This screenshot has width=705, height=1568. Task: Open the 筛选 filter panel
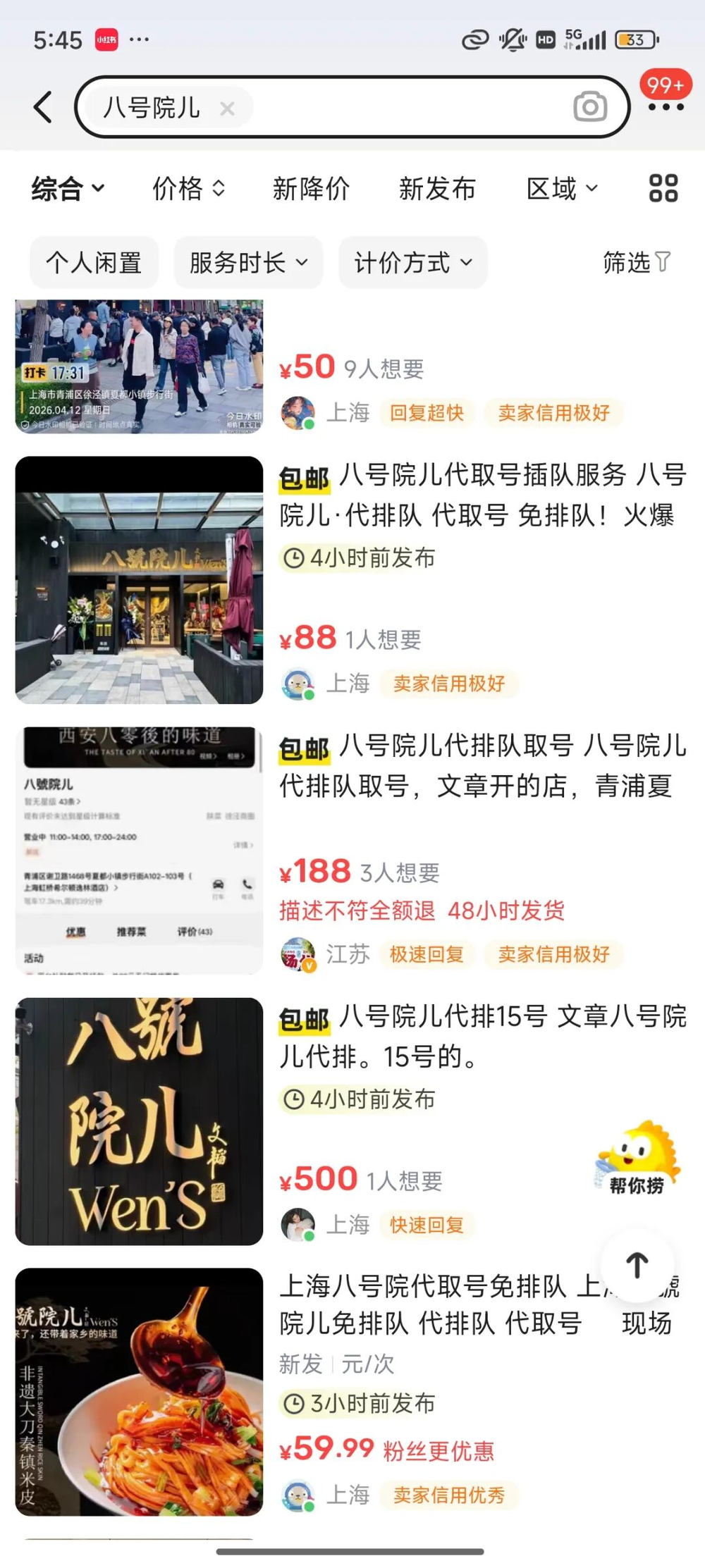[636, 263]
